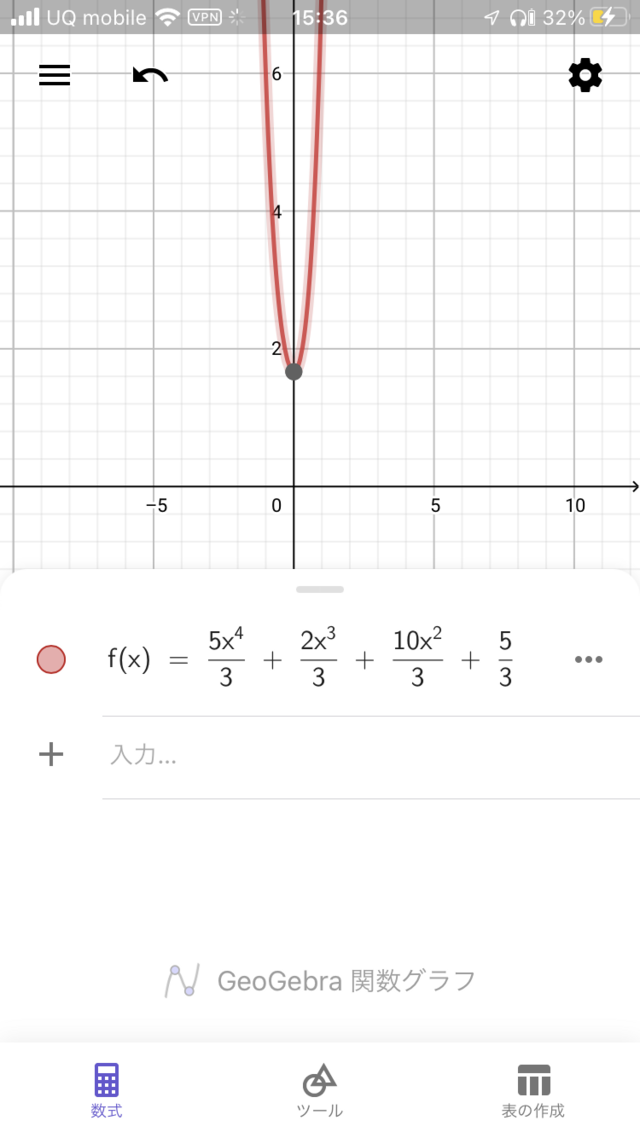Open the hamburger menu
Image resolution: width=640 pixels, height=1138 pixels.
click(x=55, y=76)
